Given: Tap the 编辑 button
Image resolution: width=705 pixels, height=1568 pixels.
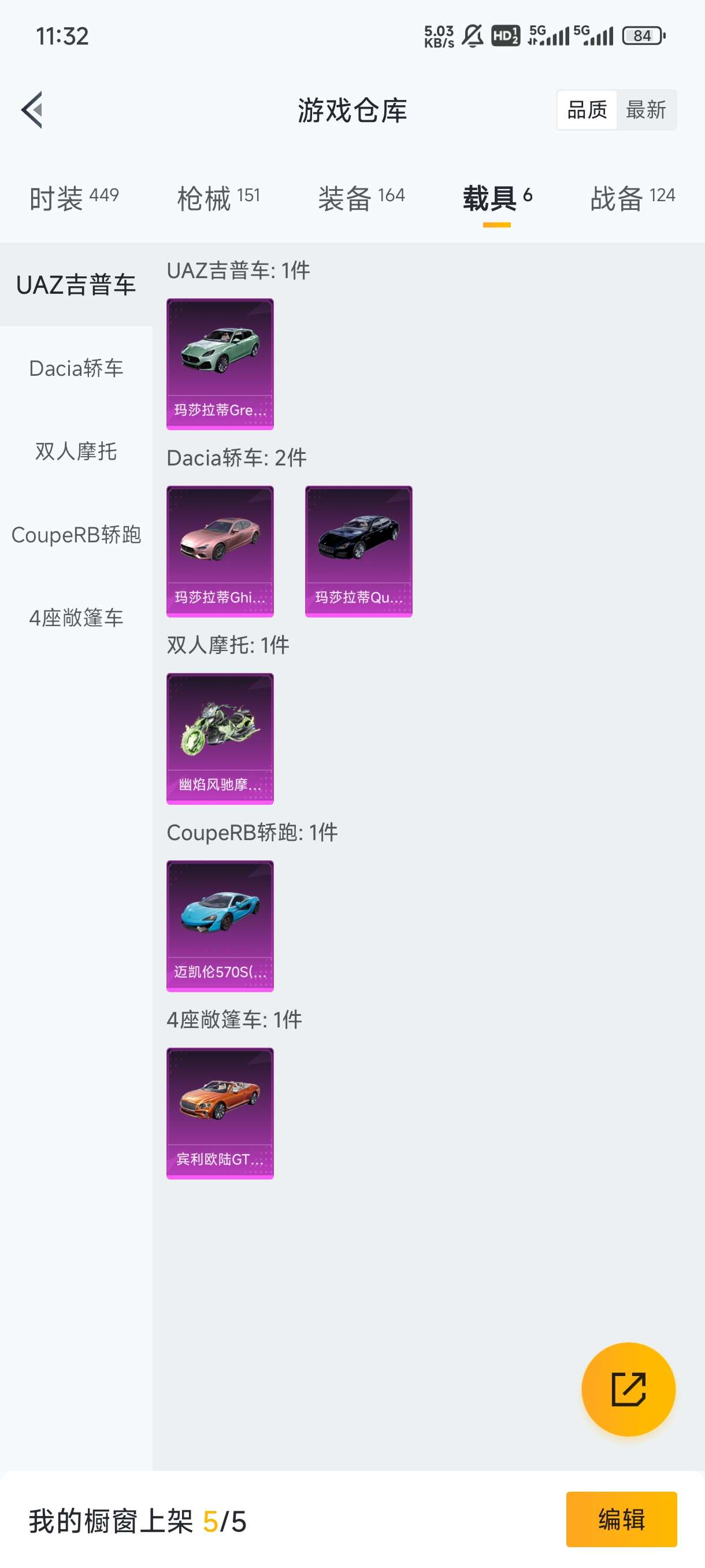Looking at the screenshot, I should point(621,1519).
